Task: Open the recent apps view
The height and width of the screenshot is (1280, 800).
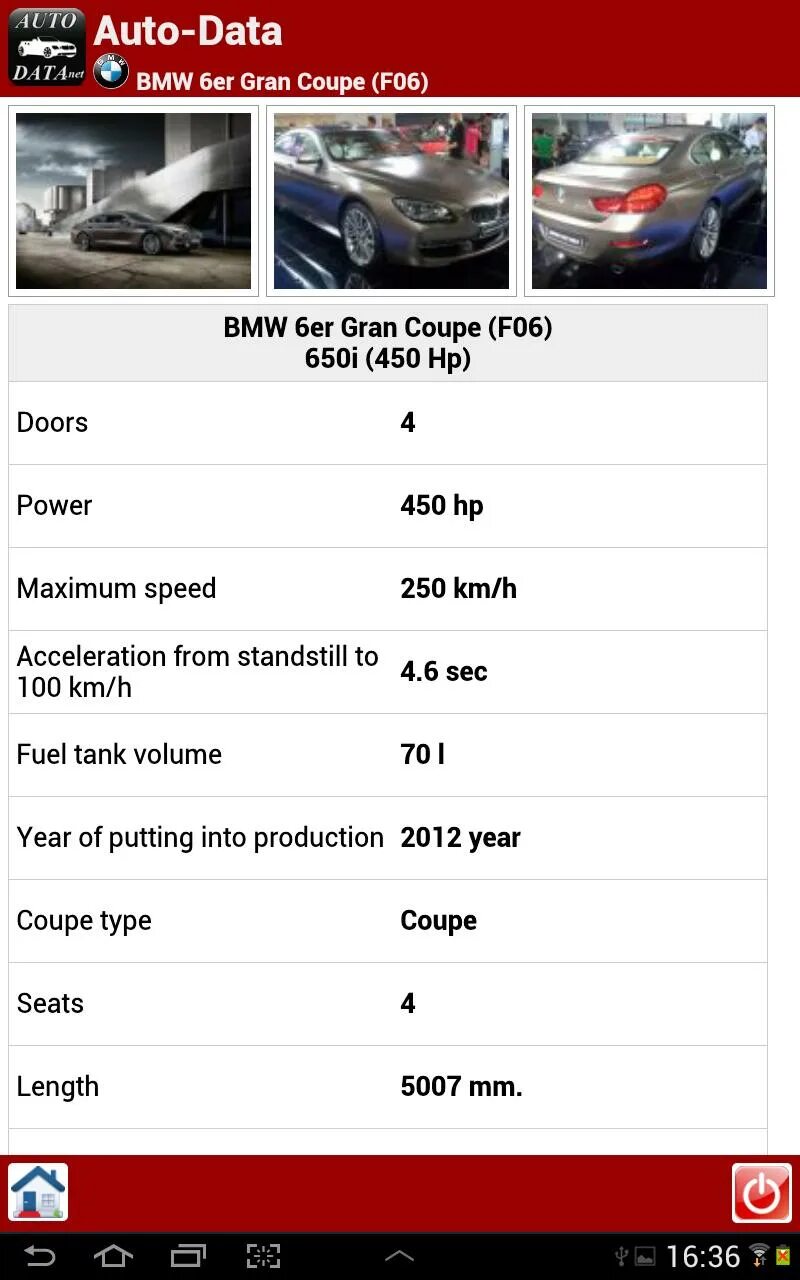Action: tap(188, 1256)
